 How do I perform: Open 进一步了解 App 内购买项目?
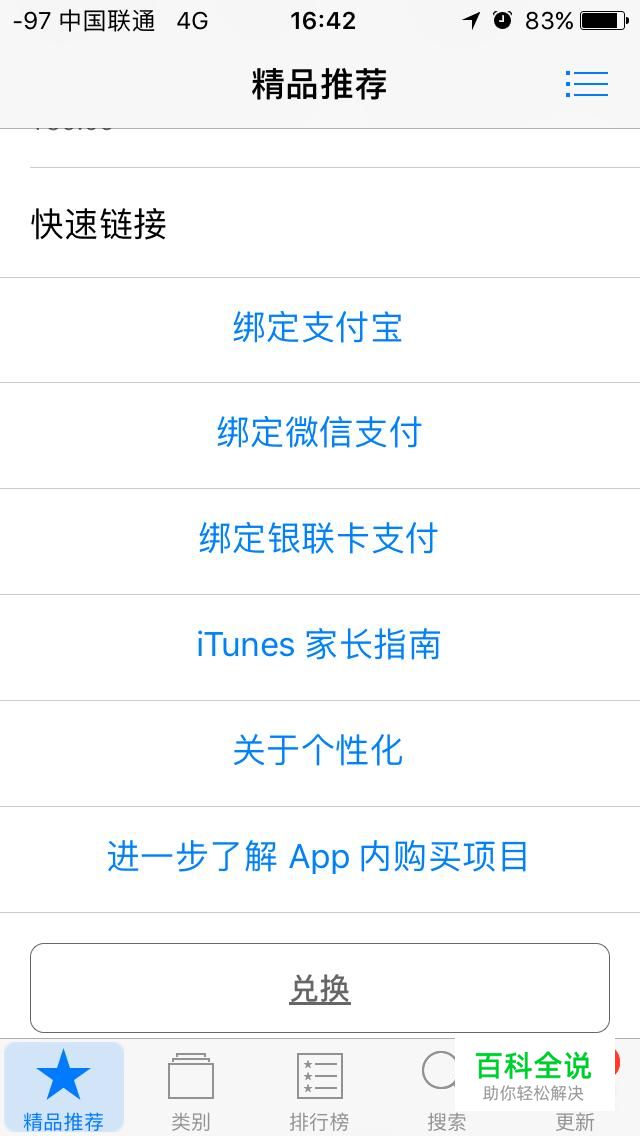(x=318, y=857)
